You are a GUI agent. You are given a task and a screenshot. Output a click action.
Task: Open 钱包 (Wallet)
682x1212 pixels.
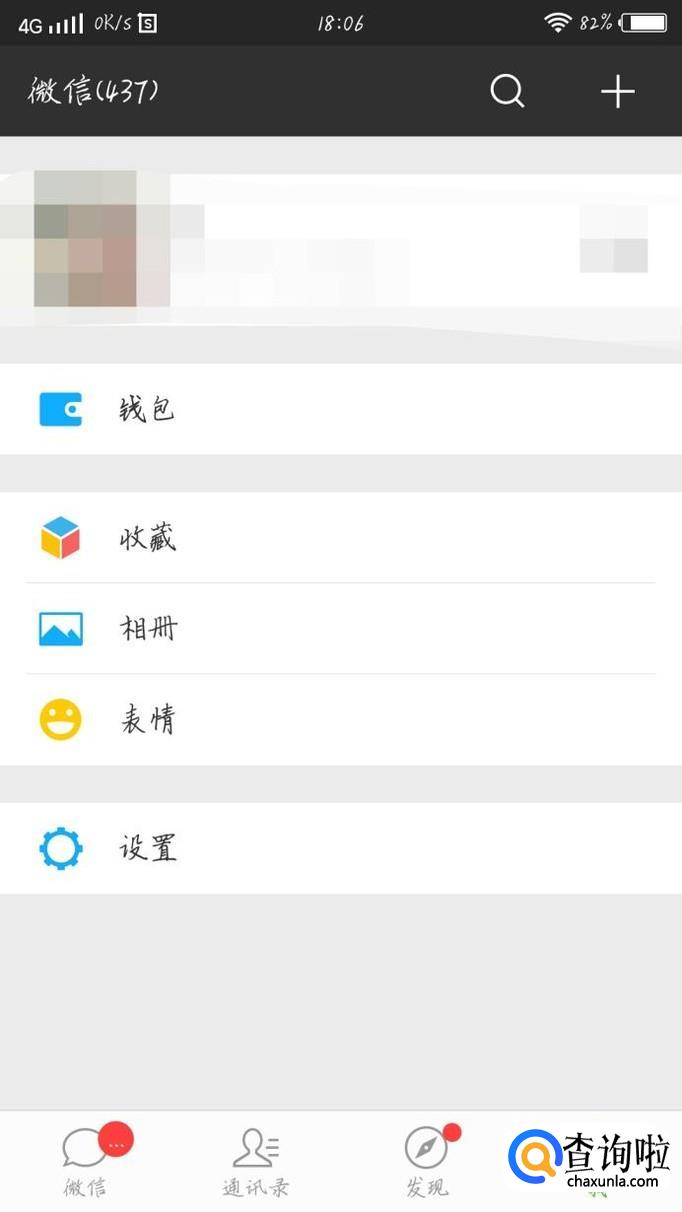point(340,409)
